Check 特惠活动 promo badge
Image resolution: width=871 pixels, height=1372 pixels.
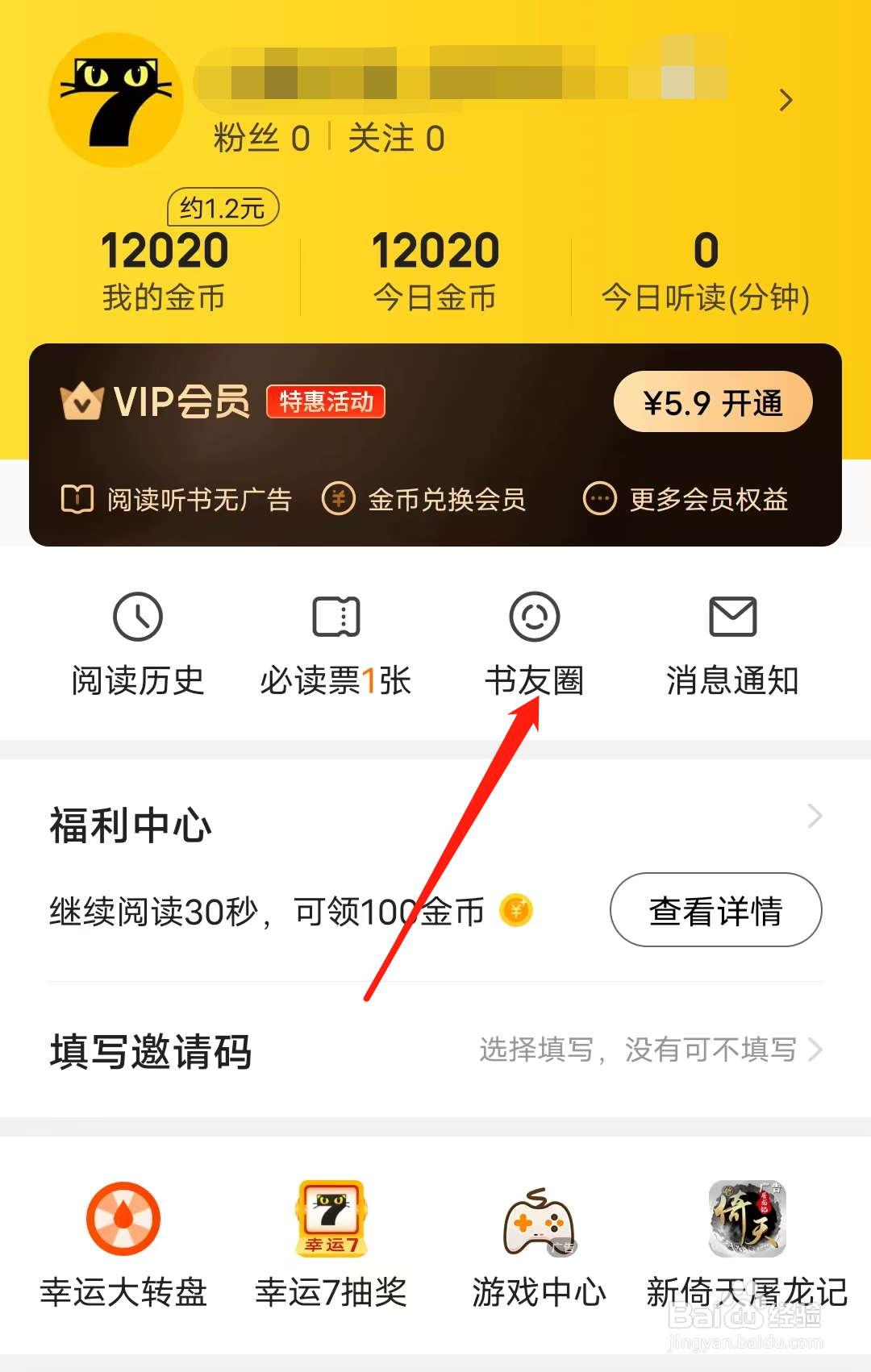click(x=324, y=401)
